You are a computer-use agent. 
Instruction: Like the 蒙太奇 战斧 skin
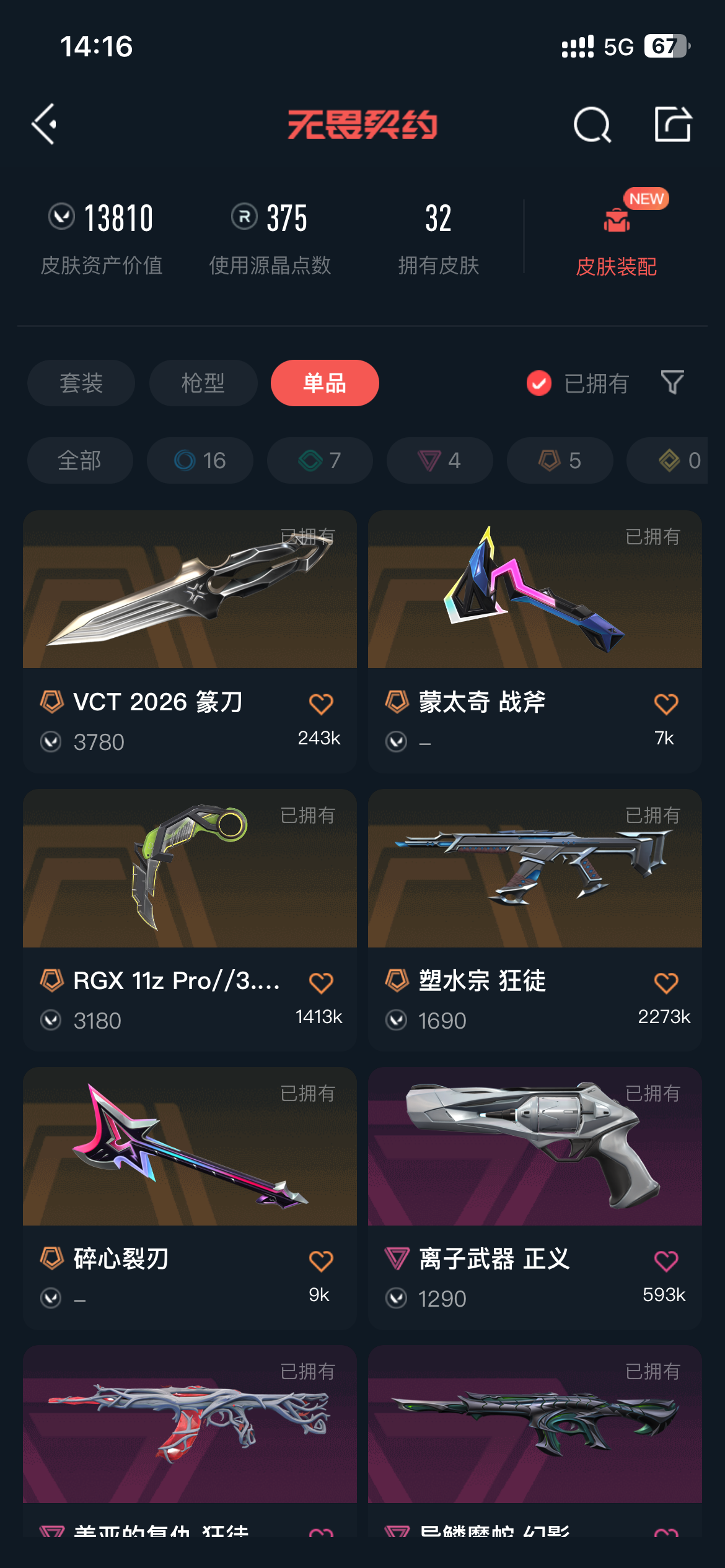[666, 704]
